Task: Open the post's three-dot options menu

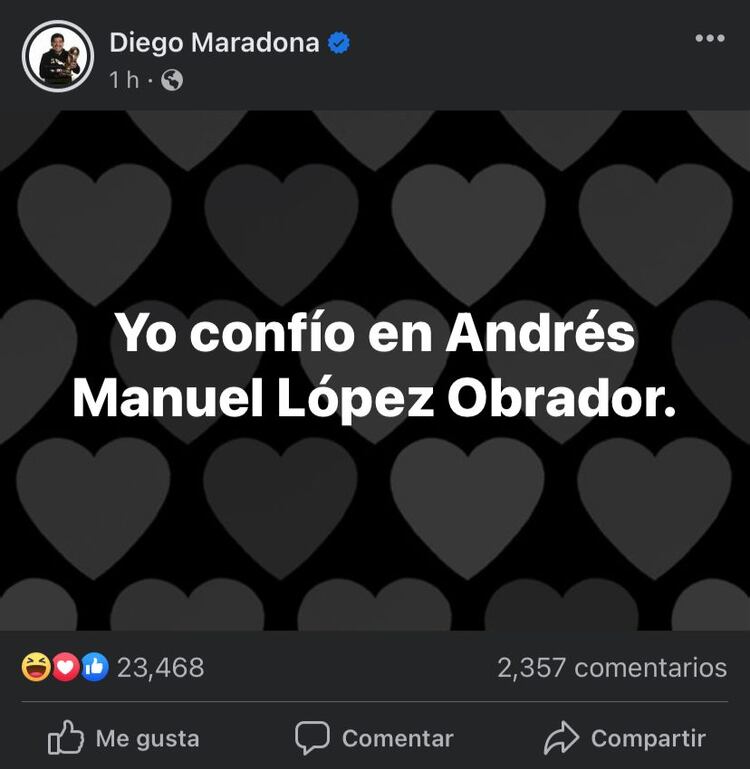Action: click(709, 38)
